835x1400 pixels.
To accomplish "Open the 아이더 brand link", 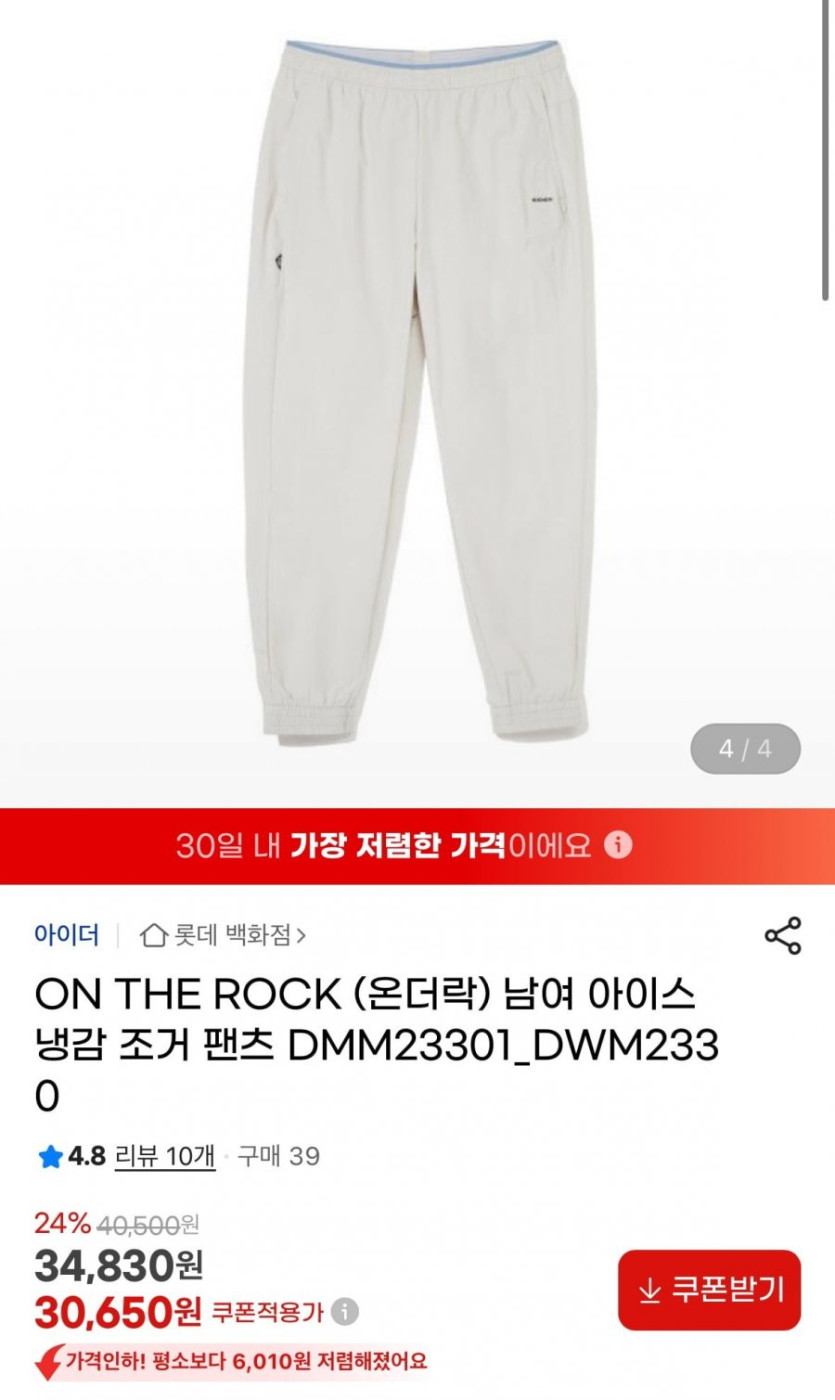I will coord(67,935).
